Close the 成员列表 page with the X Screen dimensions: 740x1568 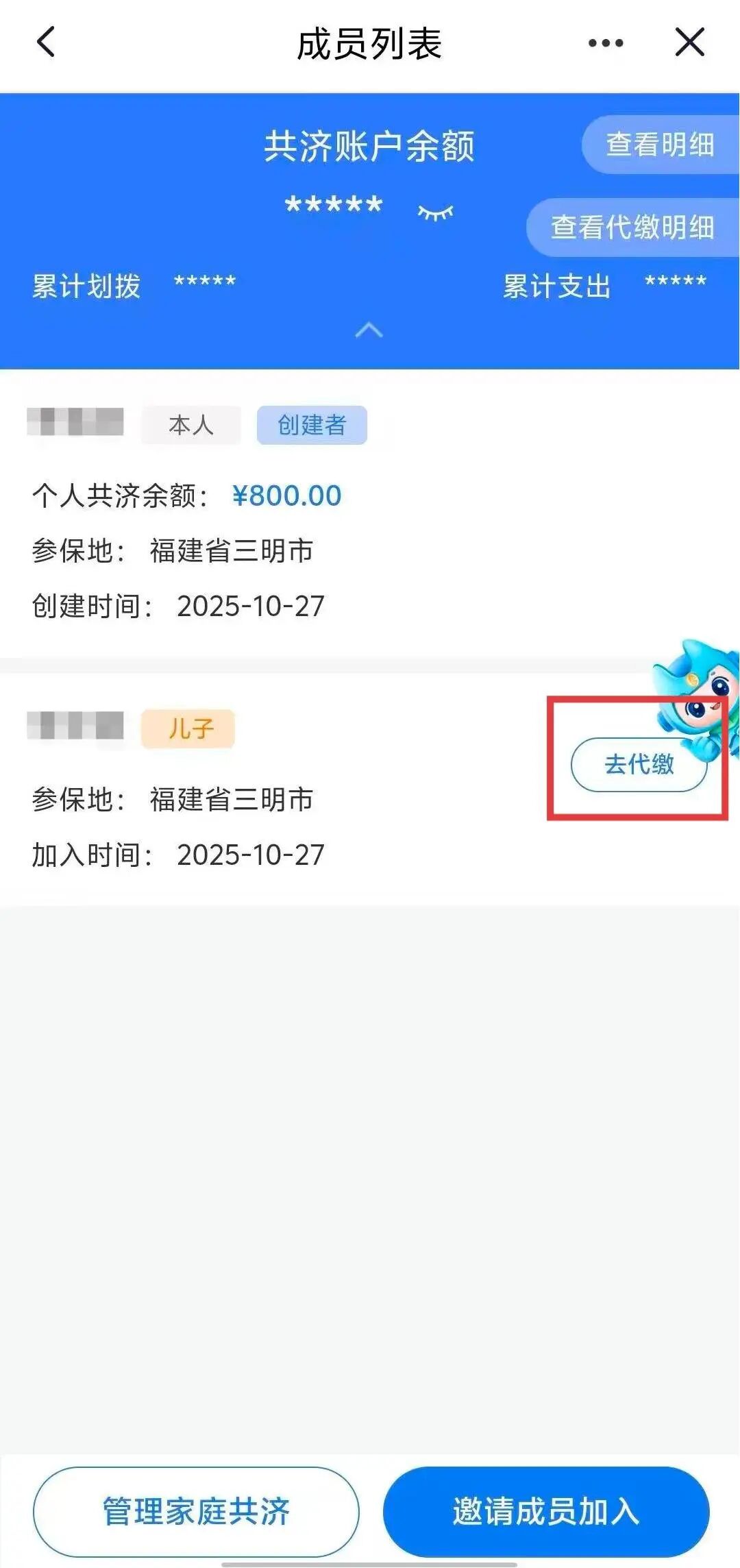pyautogui.click(x=690, y=42)
